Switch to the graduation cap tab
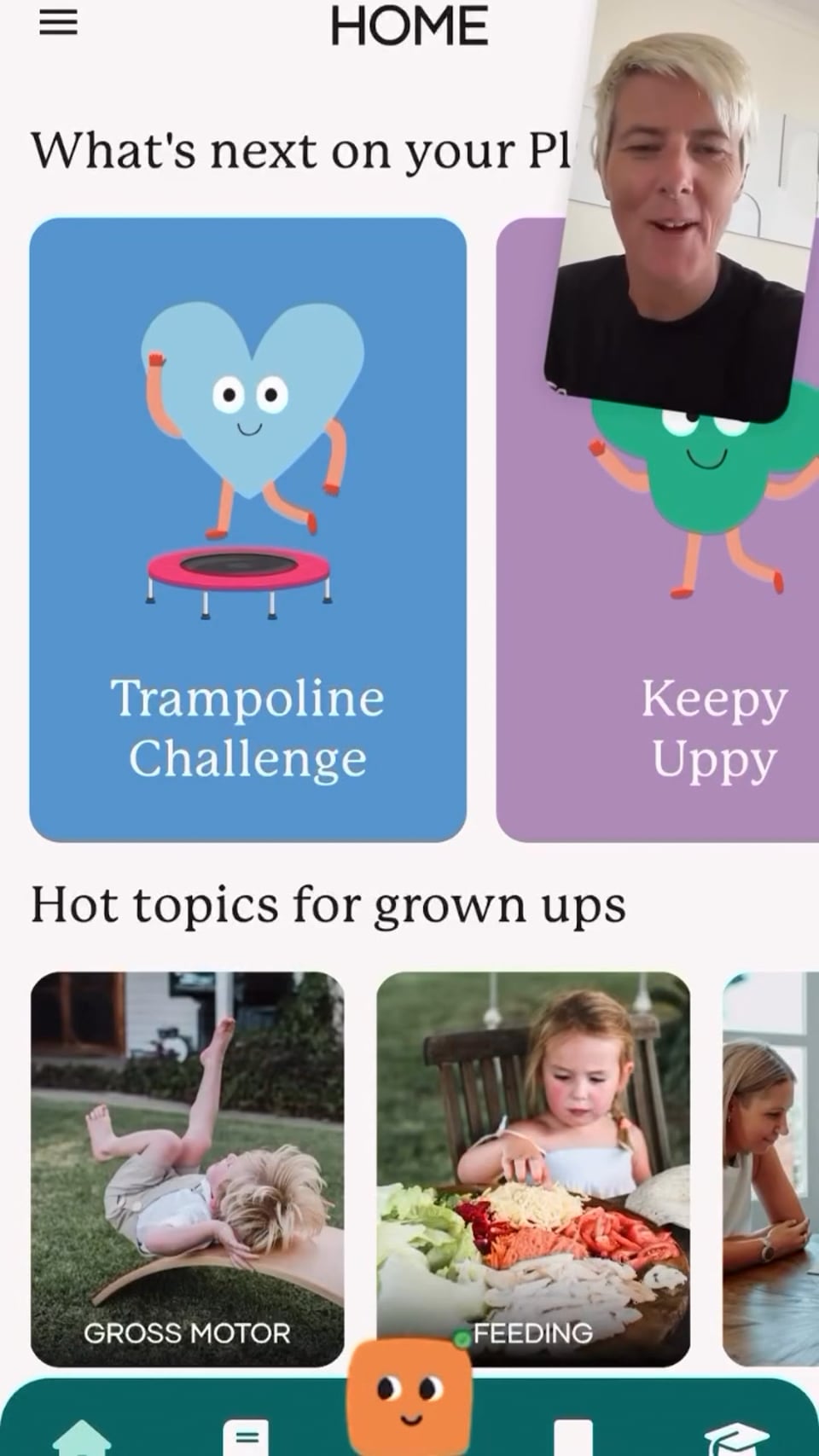 coord(736,1438)
